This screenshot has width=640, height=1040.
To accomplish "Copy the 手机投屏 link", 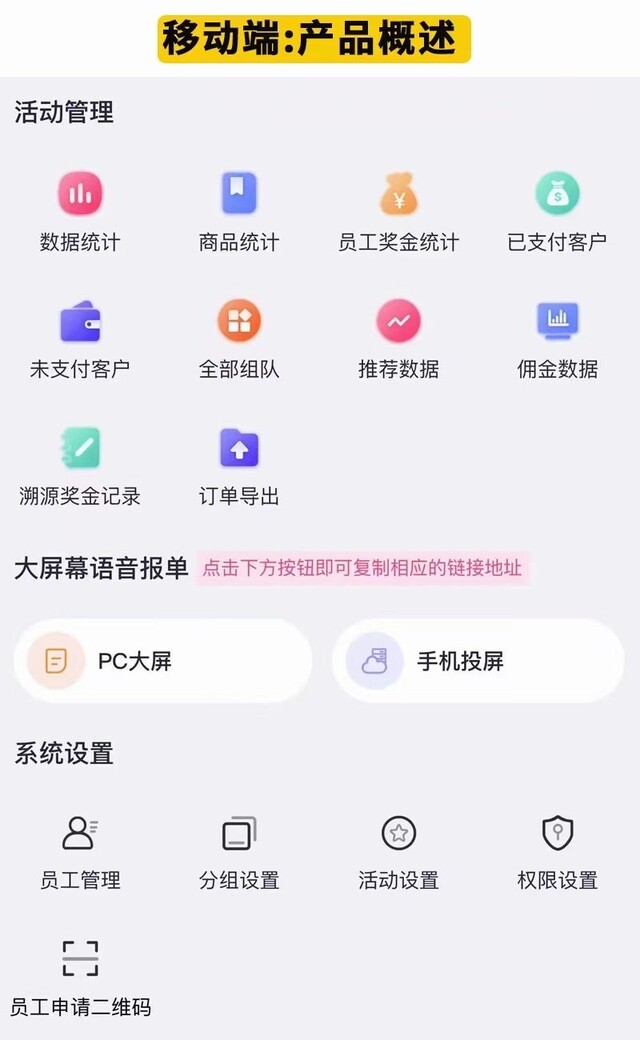I will 478,661.
